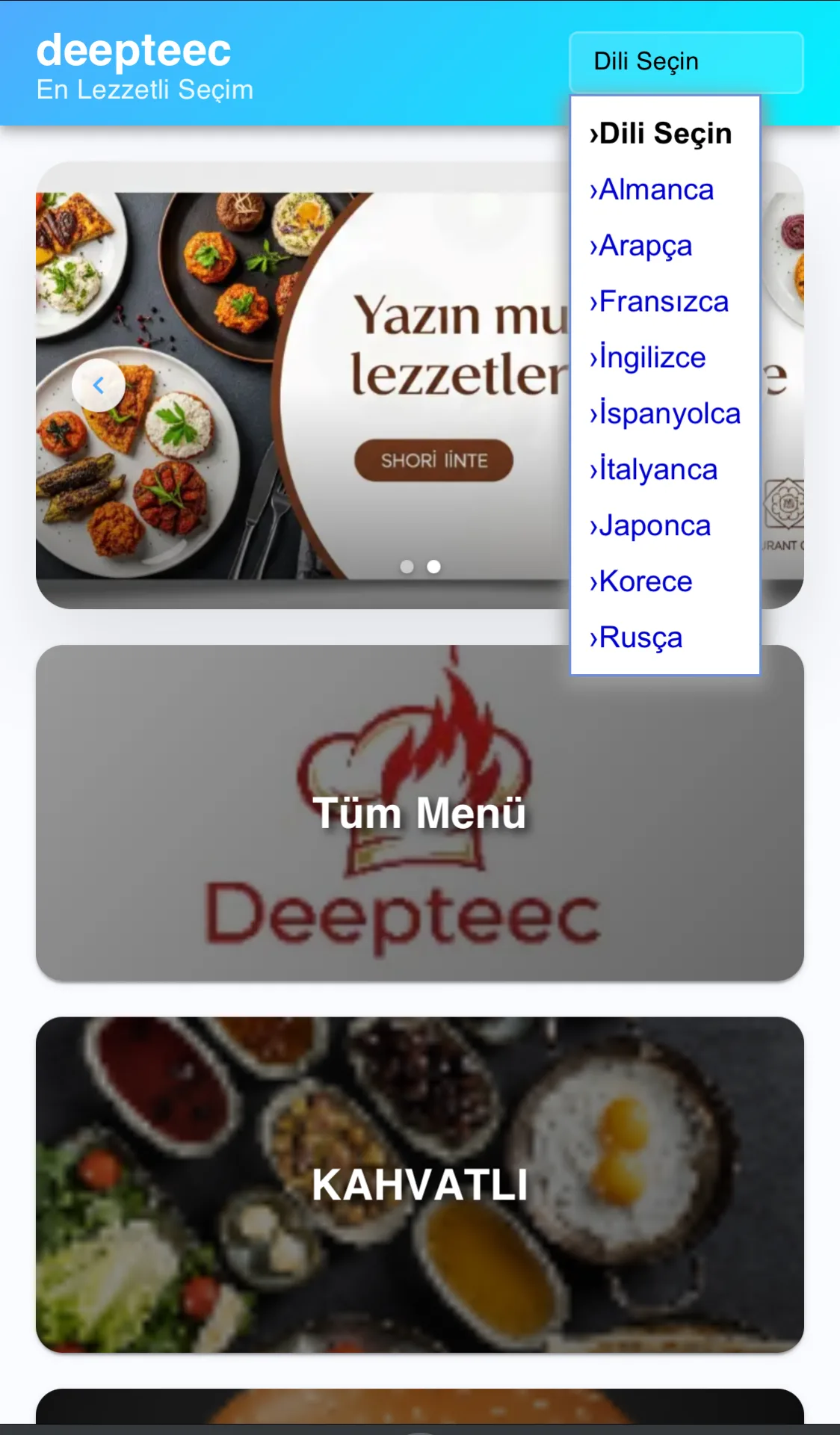Select Almanca from the language list
Viewport: 840px width, 1435px height.
652,189
